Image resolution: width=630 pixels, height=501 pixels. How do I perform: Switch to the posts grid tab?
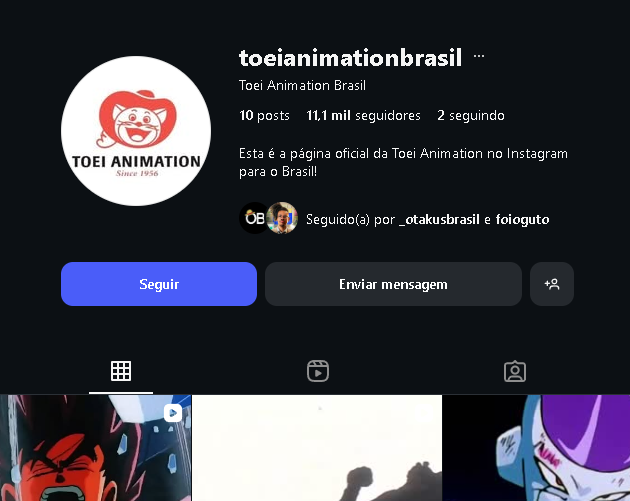121,371
